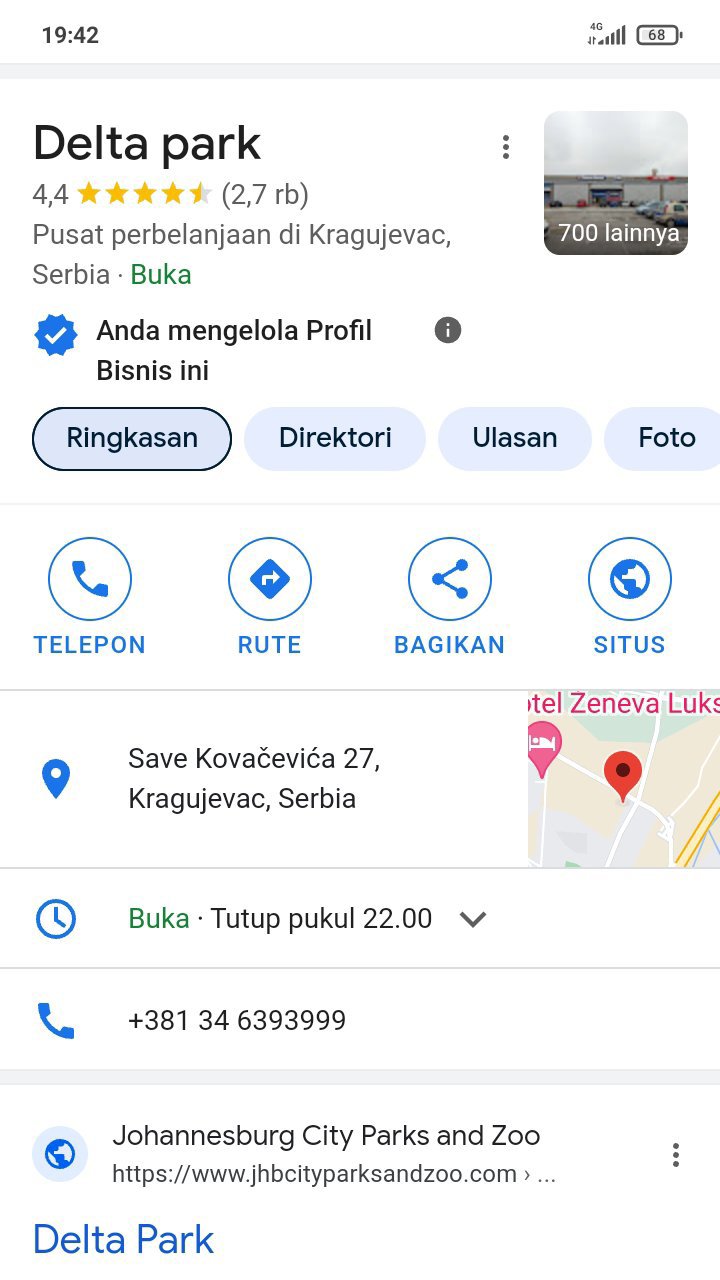Expand opening hours next to Tutup pukul 22.00
The image size is (720, 1280).
(473, 919)
